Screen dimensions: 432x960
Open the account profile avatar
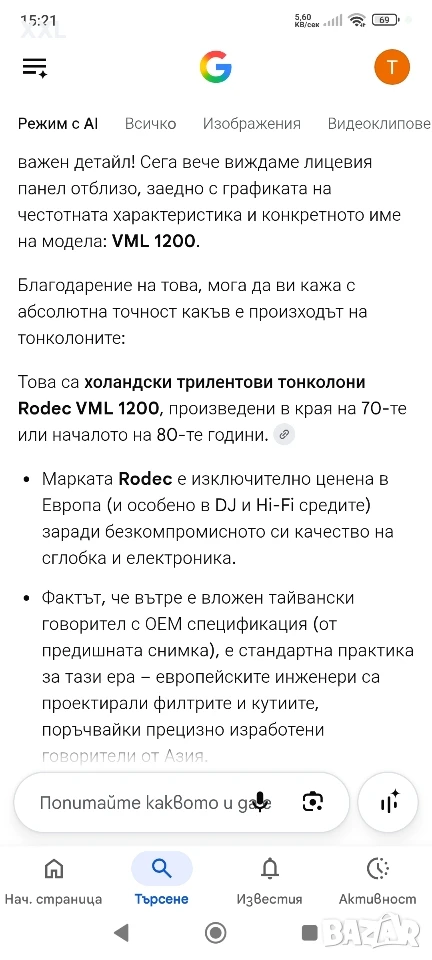(392, 67)
